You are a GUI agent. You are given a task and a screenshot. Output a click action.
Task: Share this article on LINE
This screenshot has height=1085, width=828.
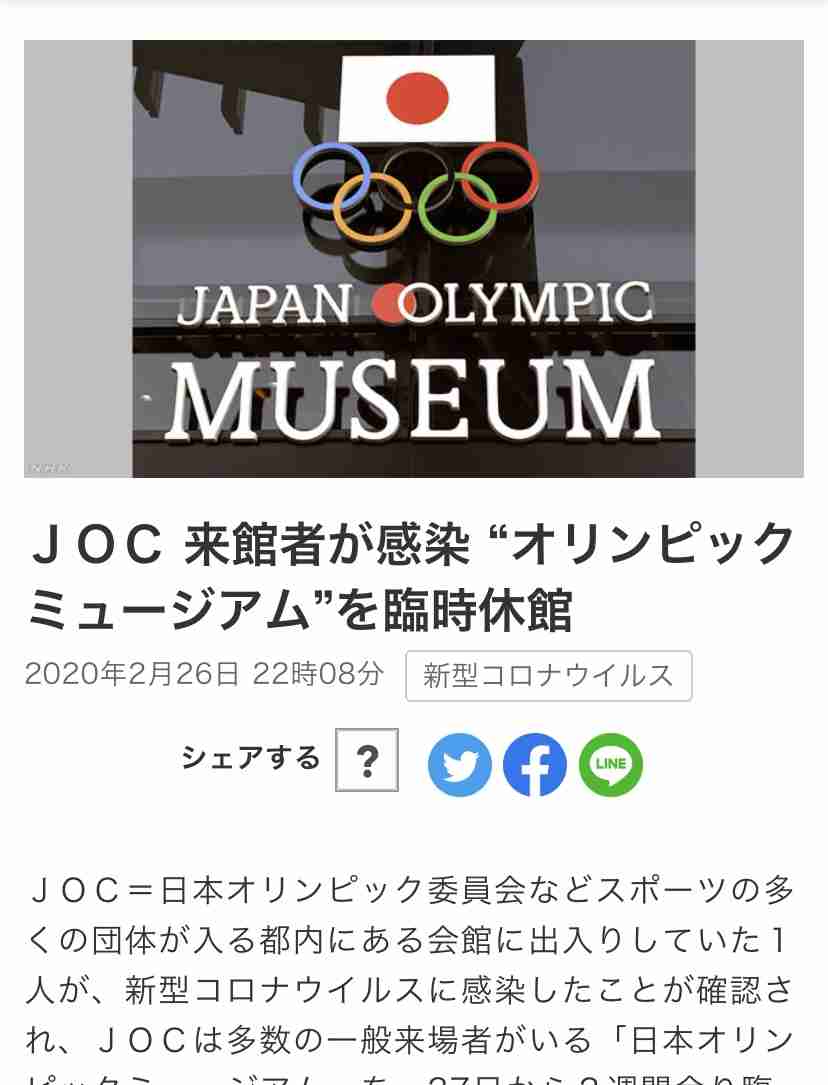coord(610,765)
